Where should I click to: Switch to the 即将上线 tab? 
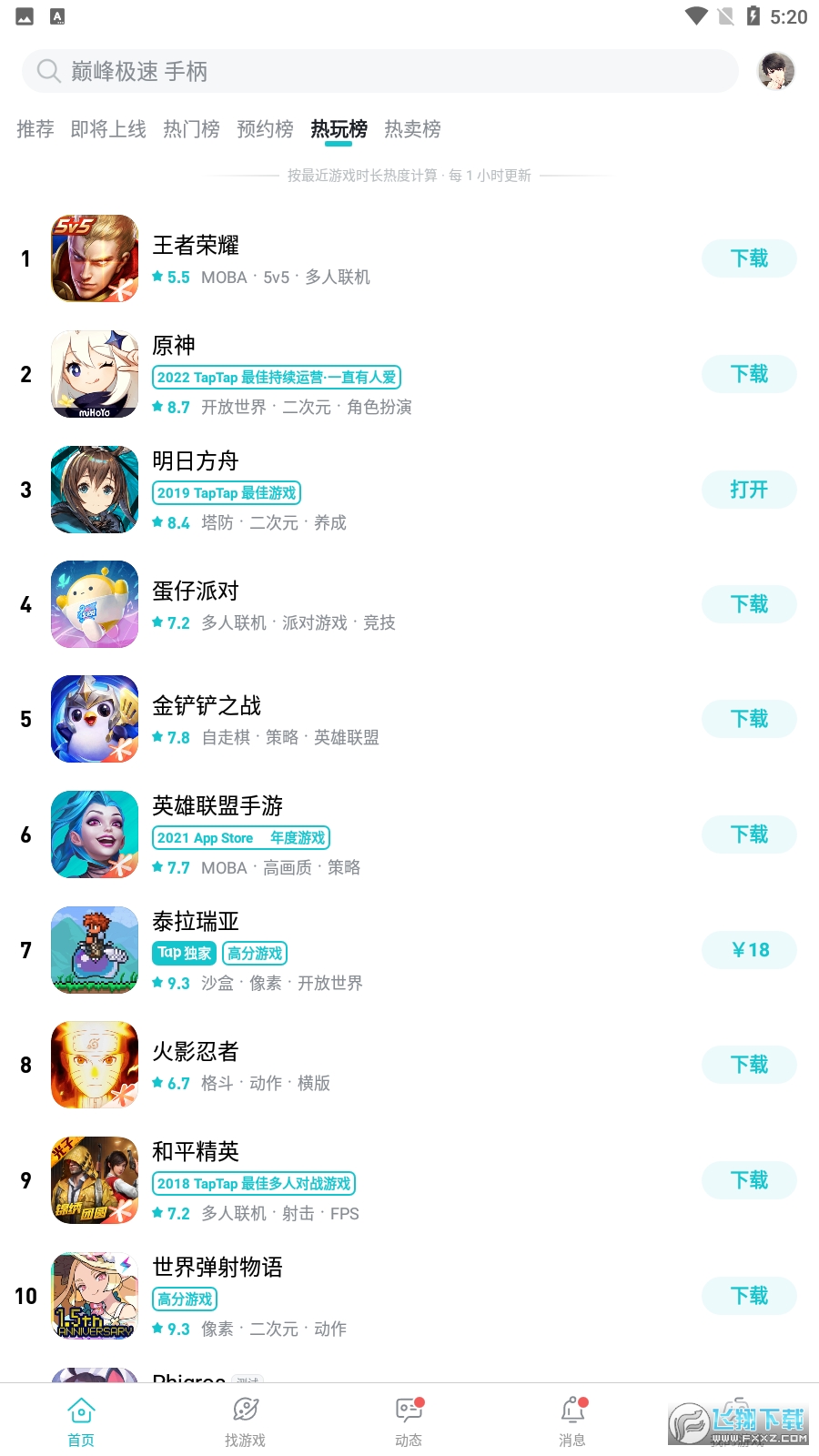coord(108,129)
